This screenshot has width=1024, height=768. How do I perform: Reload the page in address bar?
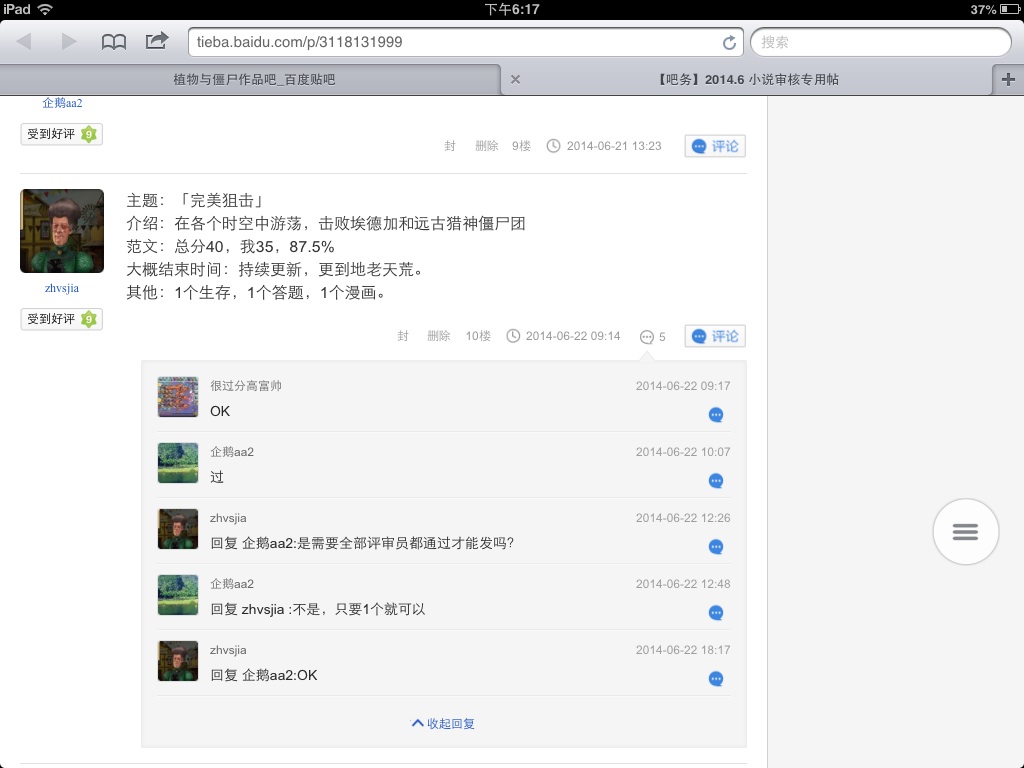click(729, 43)
